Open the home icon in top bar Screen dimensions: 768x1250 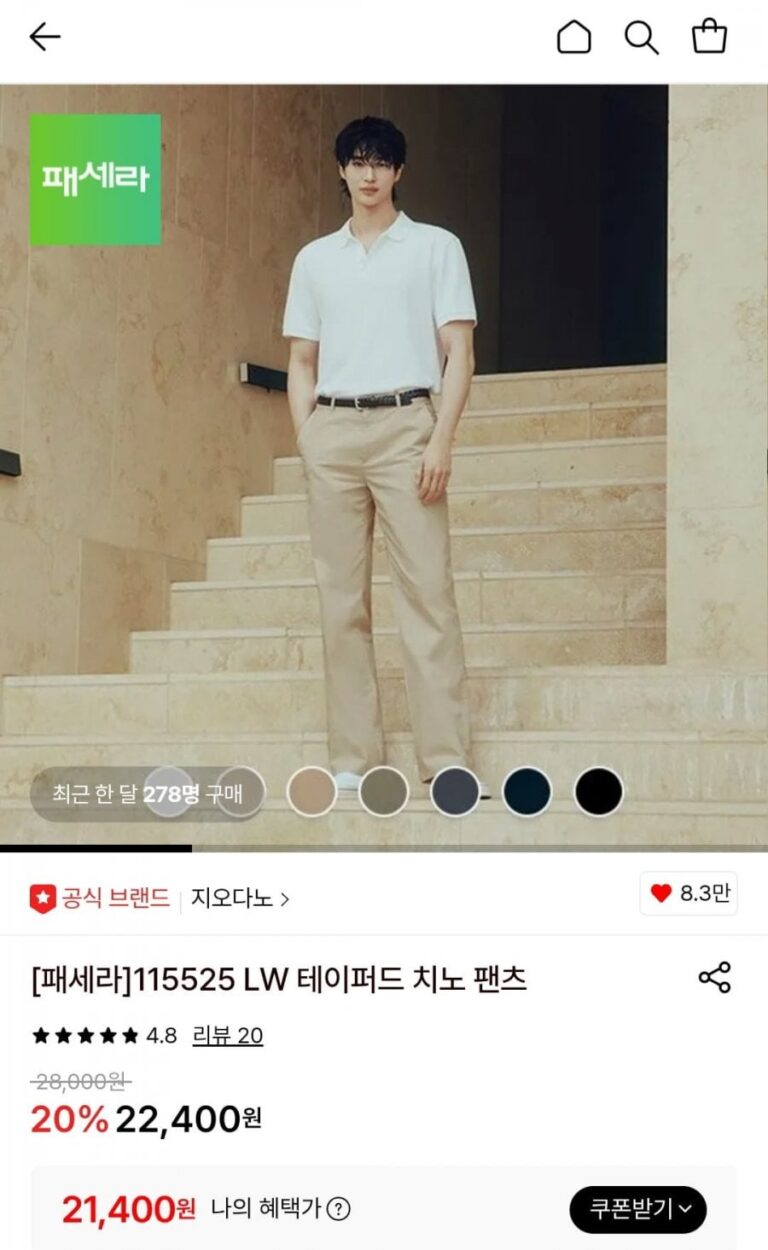[574, 38]
